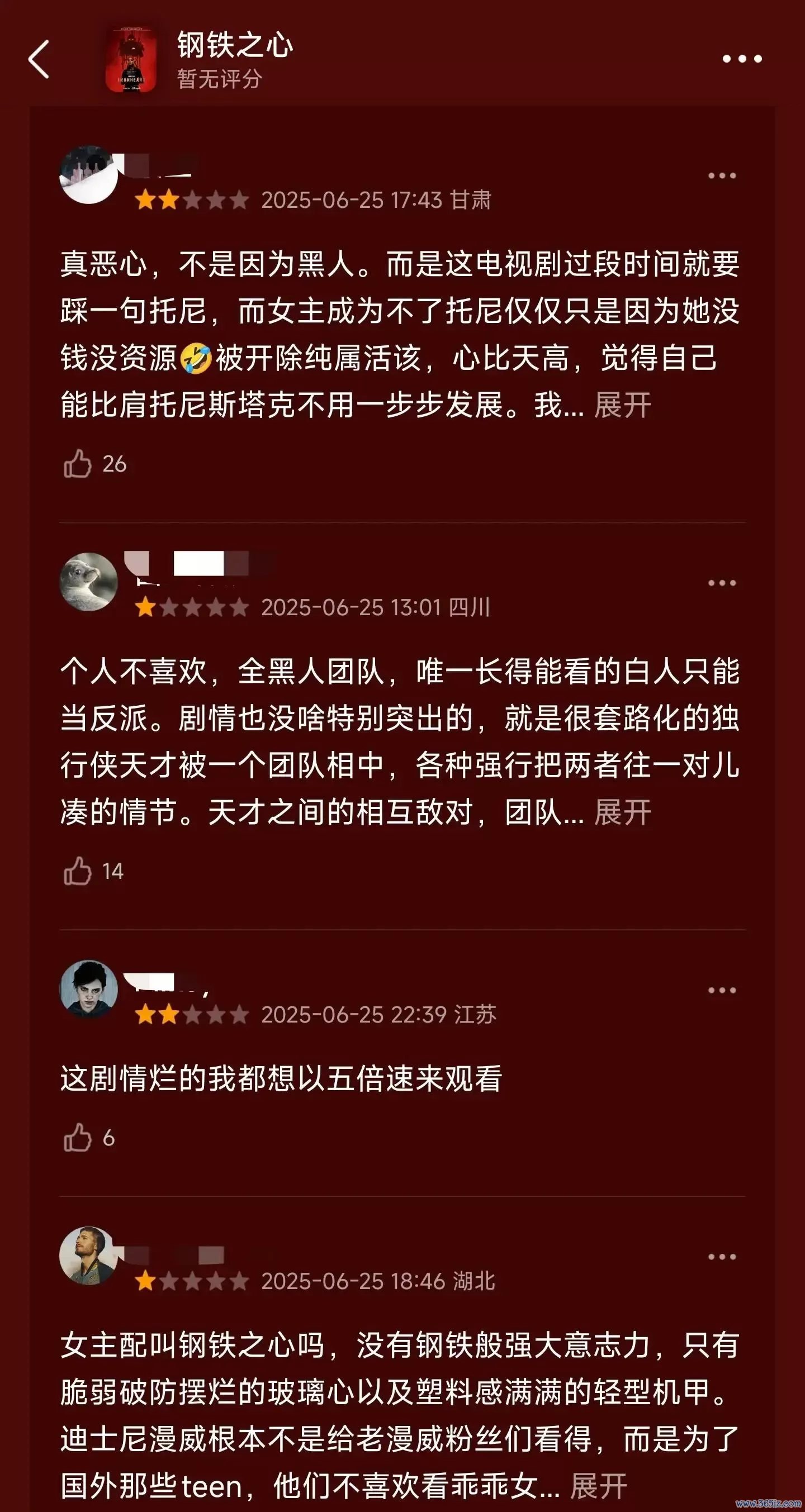Open the overflow menu in the header
This screenshot has width=805, height=1512.
tap(742, 59)
